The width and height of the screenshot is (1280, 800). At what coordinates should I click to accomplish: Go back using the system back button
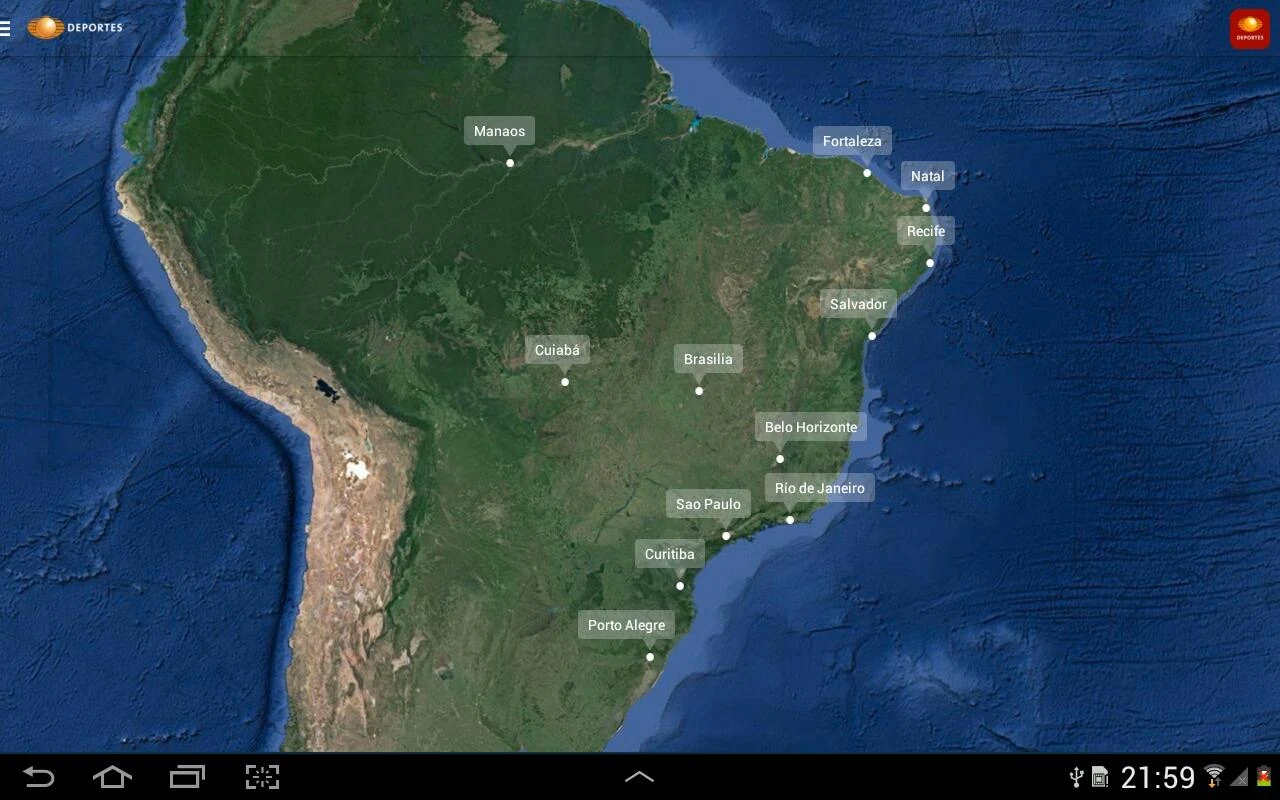[39, 777]
